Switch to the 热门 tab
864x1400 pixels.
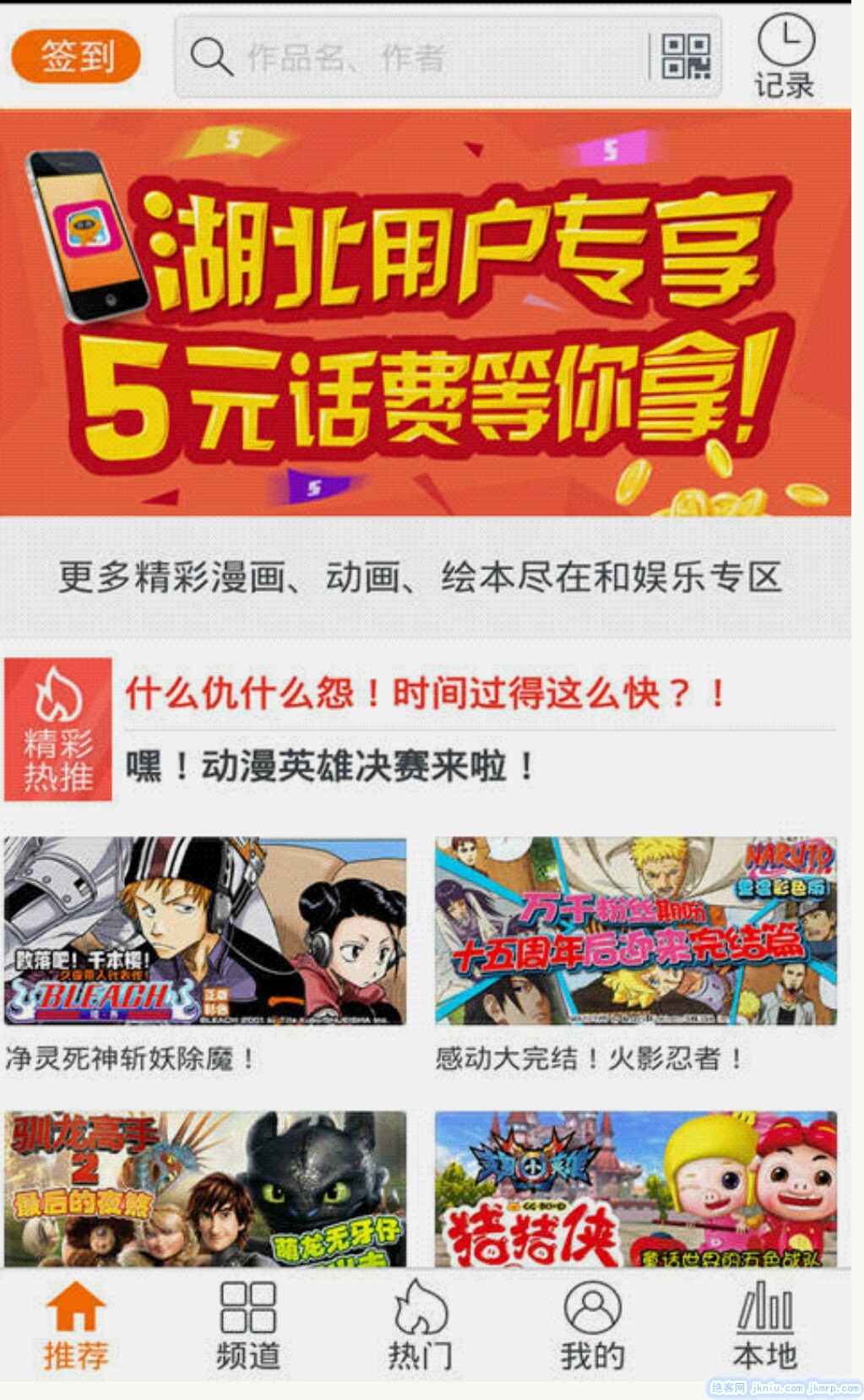pos(421,1325)
